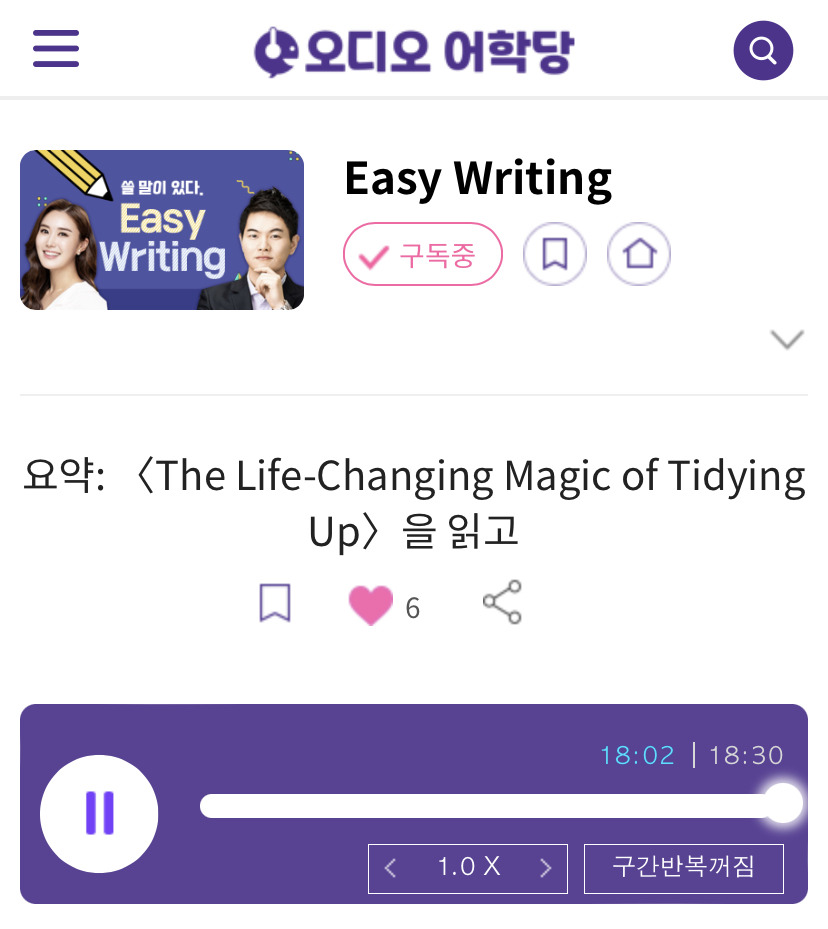Click the 1.0 X speed label
Image resolution: width=828 pixels, height=929 pixels.
pyautogui.click(x=467, y=868)
